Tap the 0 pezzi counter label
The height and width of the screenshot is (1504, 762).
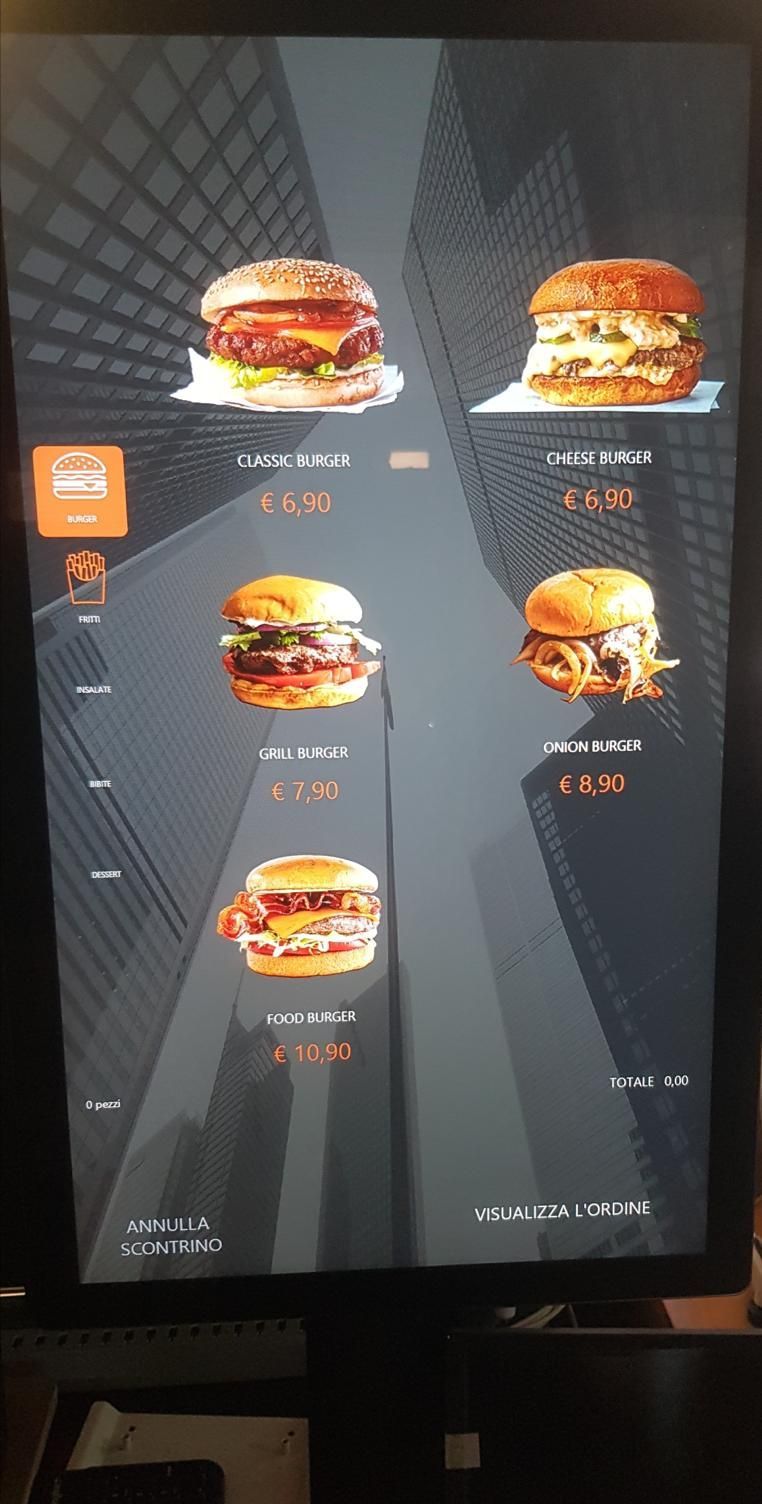tap(103, 1104)
